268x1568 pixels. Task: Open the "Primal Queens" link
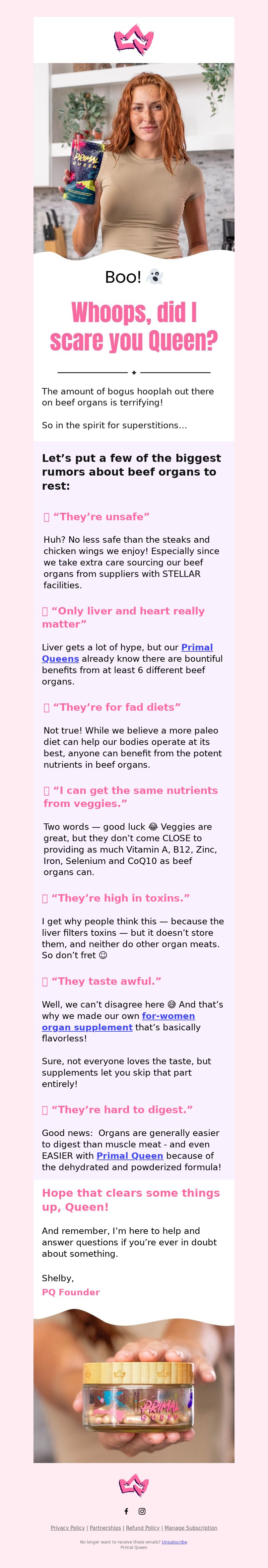(x=197, y=647)
